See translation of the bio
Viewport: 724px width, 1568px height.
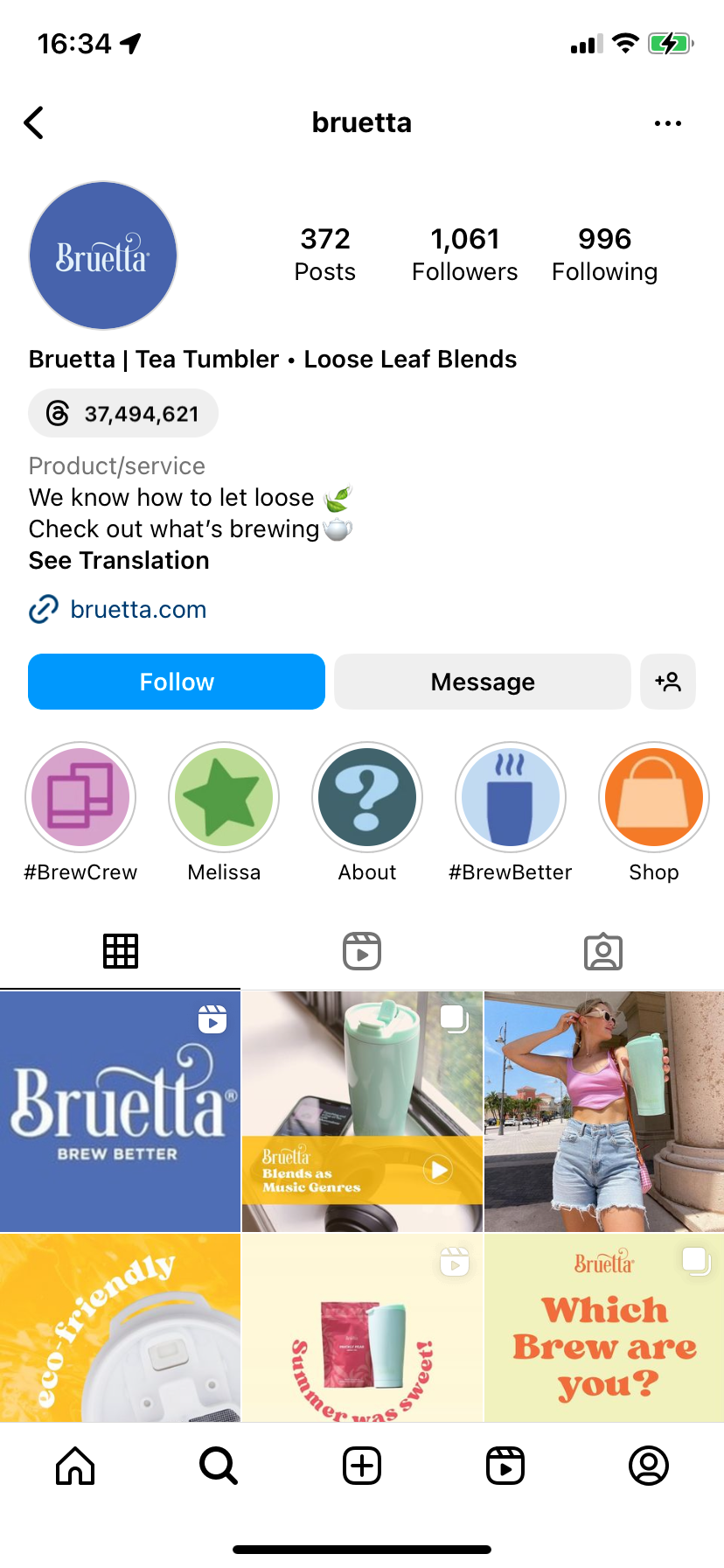pyautogui.click(x=119, y=561)
